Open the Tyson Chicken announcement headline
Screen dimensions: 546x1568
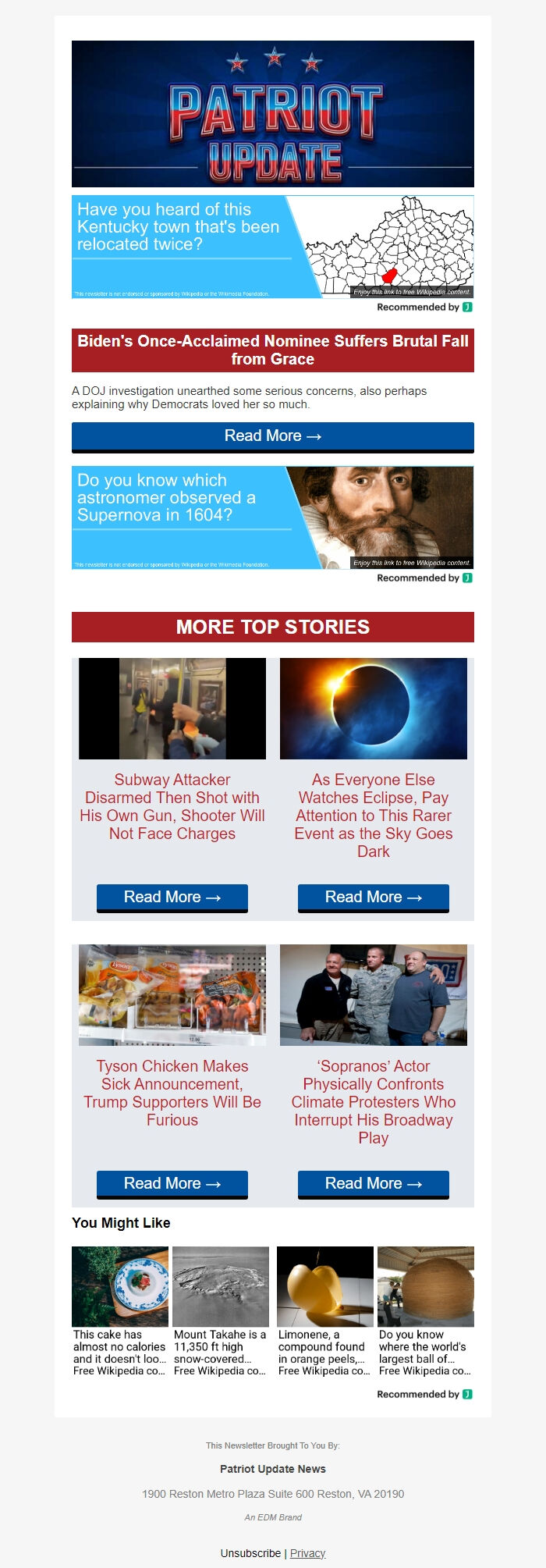coord(172,1093)
